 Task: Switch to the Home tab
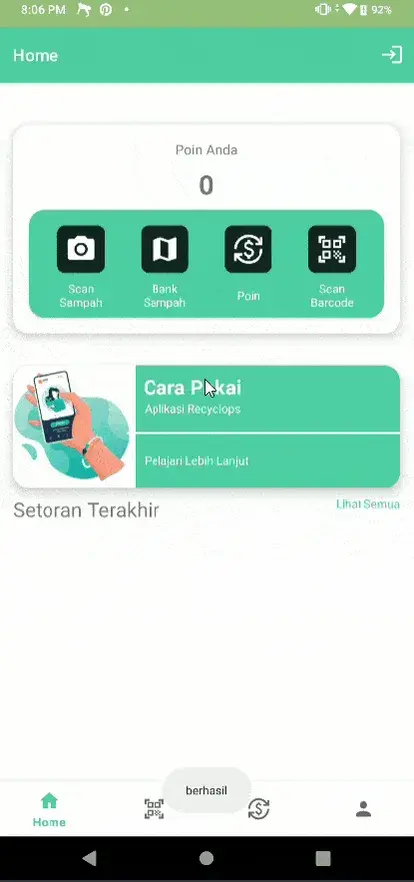pos(49,809)
